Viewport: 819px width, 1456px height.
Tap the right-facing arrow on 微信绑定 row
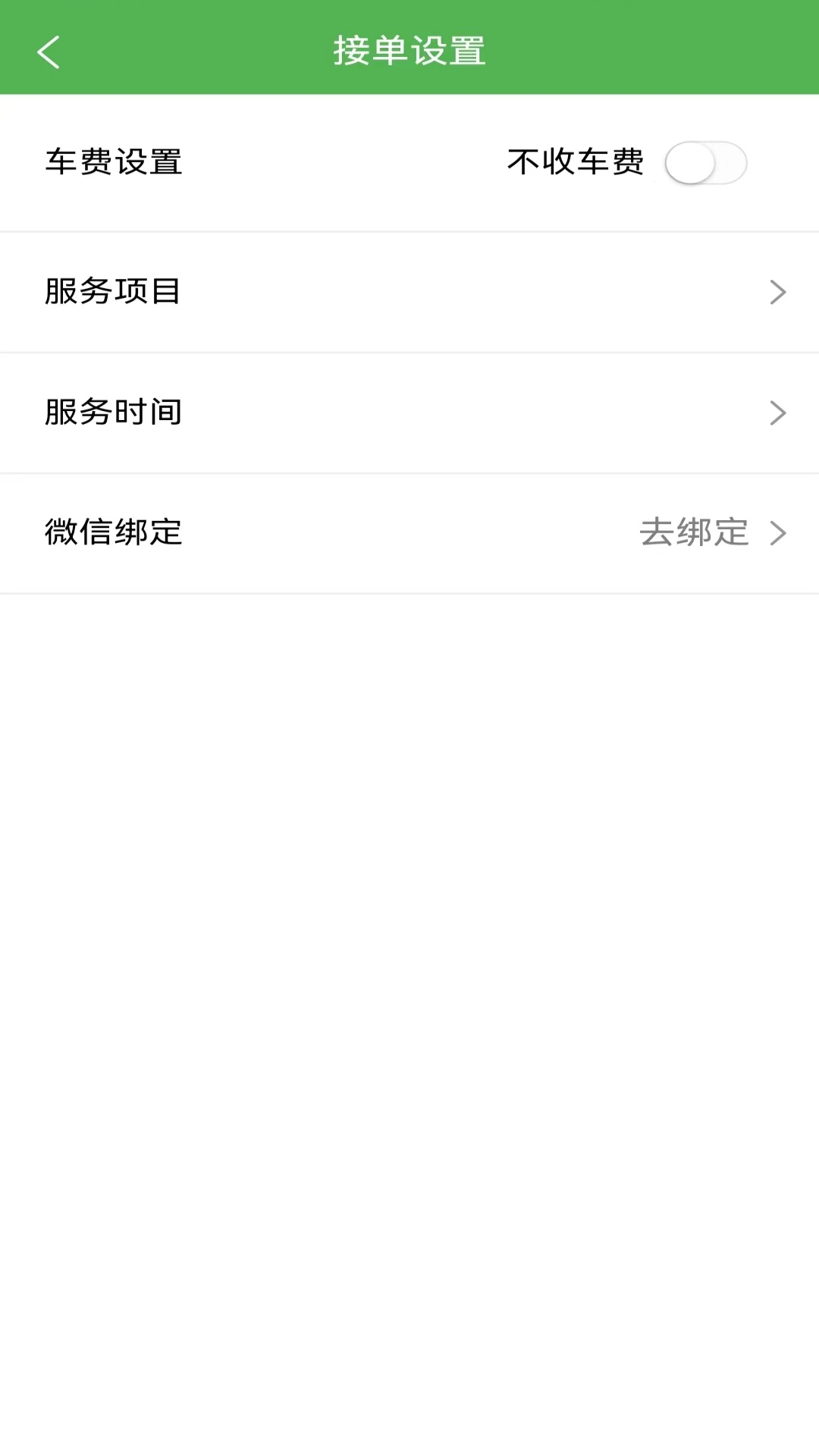777,533
